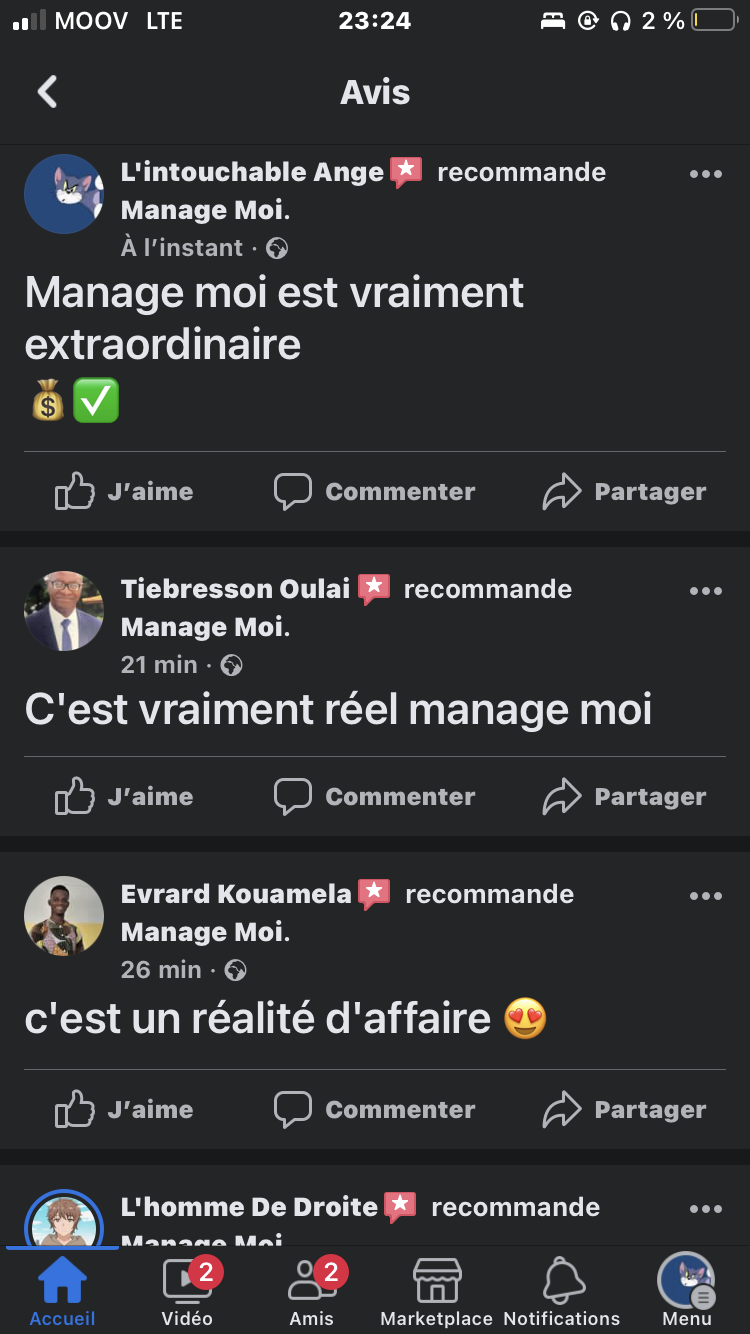Comment on Tiebresson Oulai's review
The image size is (750, 1334).
[x=374, y=797]
